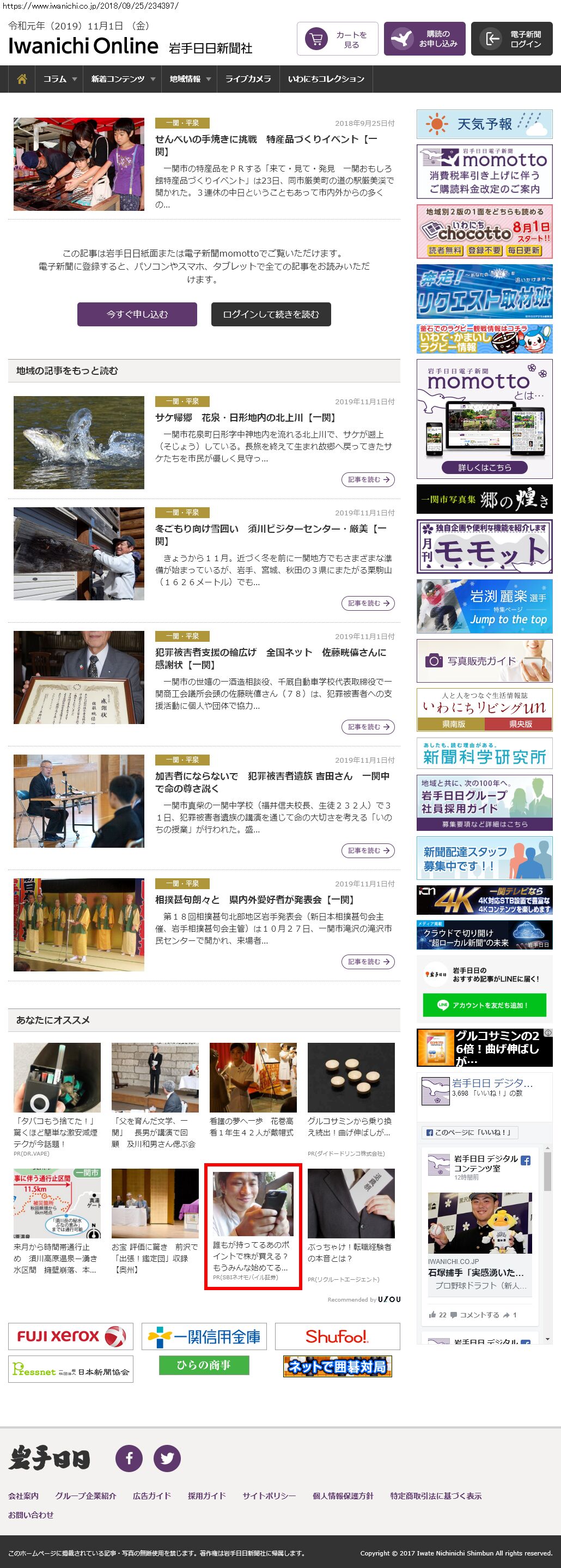Expand the 地域情報 menu
561x1568 pixels.
tap(190, 79)
